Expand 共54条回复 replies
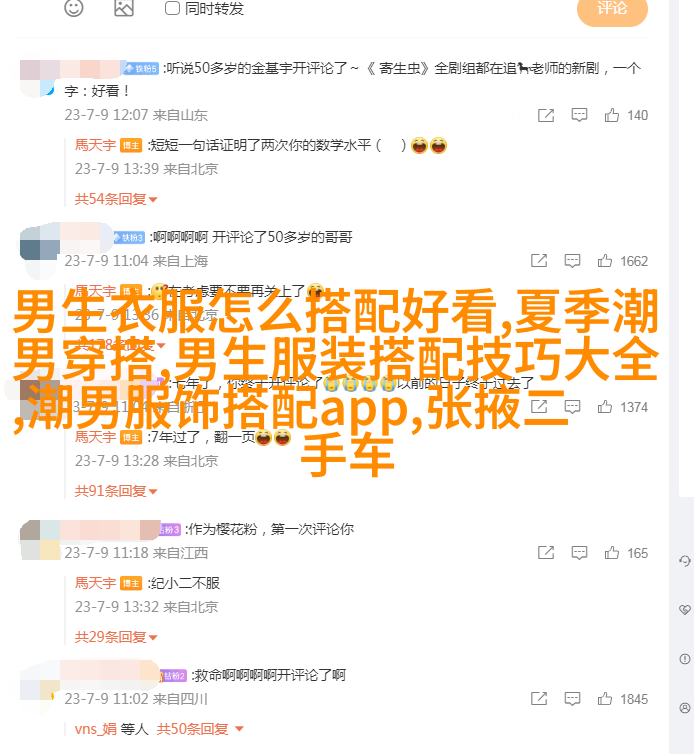Viewport: 694px width, 754px height. pyautogui.click(x=110, y=199)
